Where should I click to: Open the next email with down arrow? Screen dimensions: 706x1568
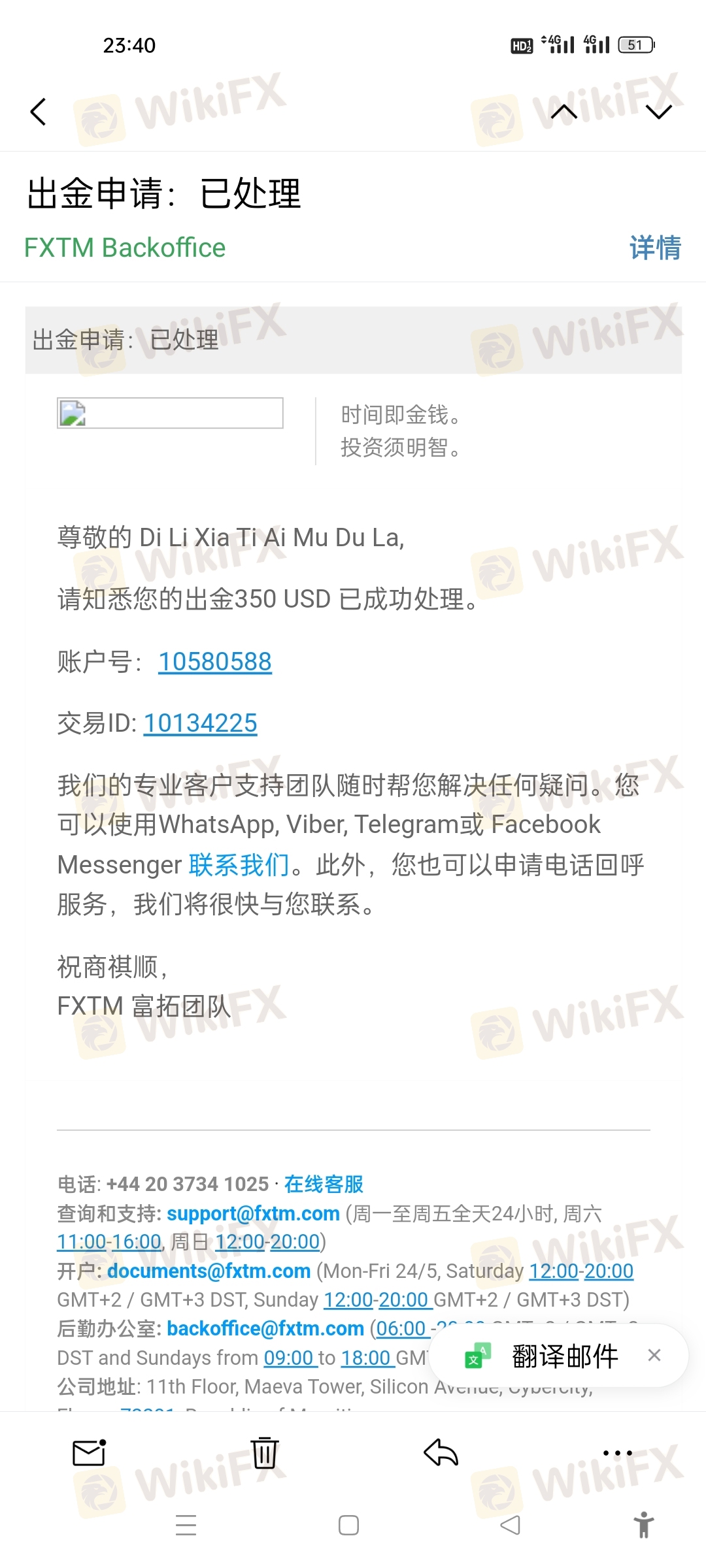coord(658,112)
